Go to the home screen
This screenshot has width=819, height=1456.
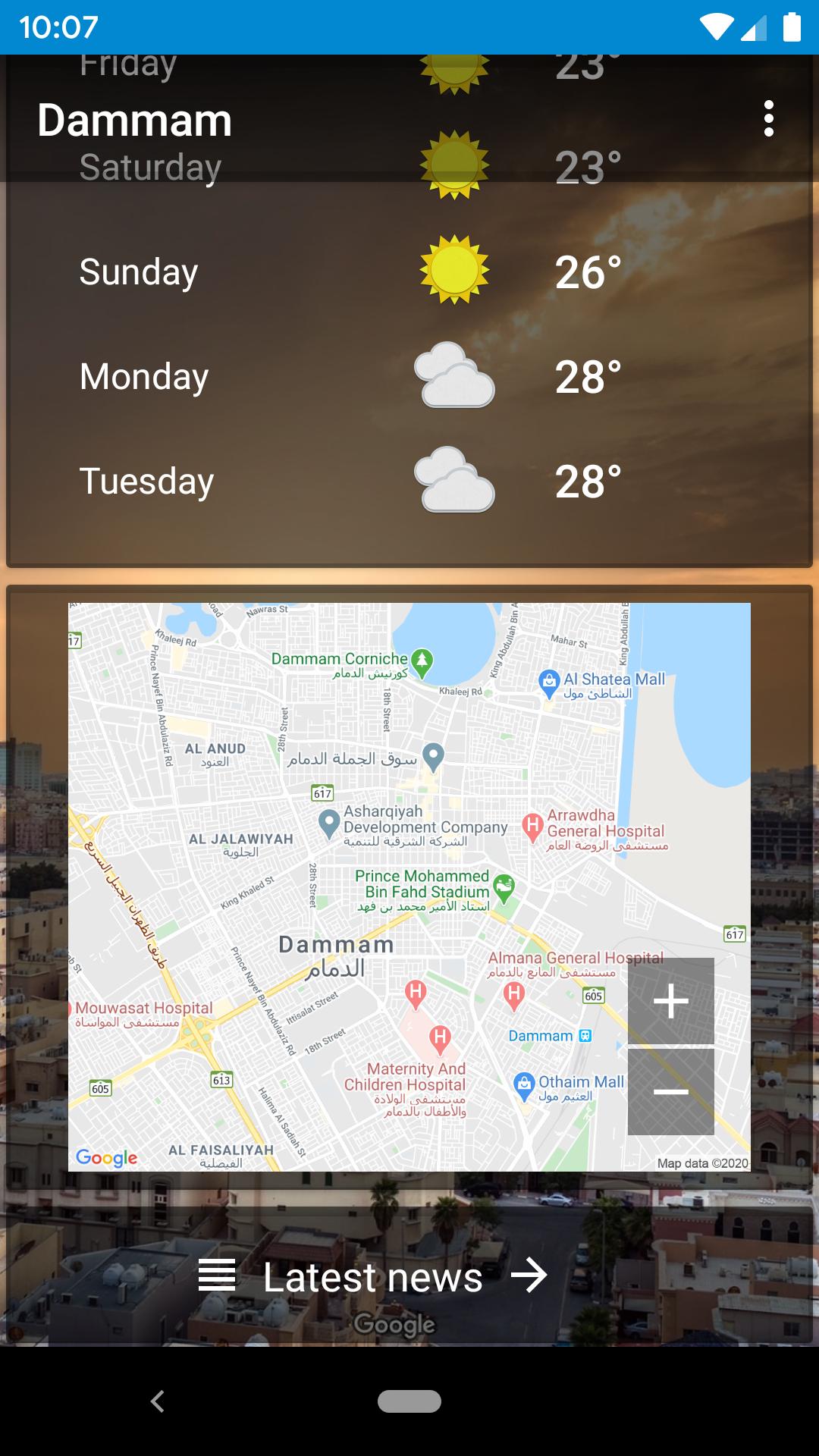pyautogui.click(x=409, y=1401)
